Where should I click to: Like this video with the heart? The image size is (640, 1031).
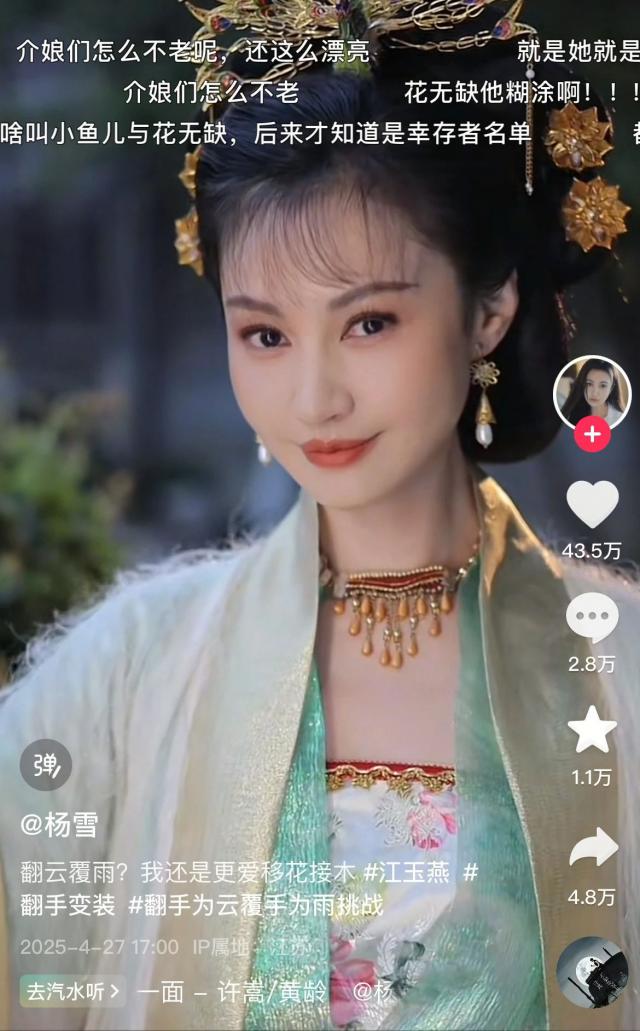tap(592, 504)
